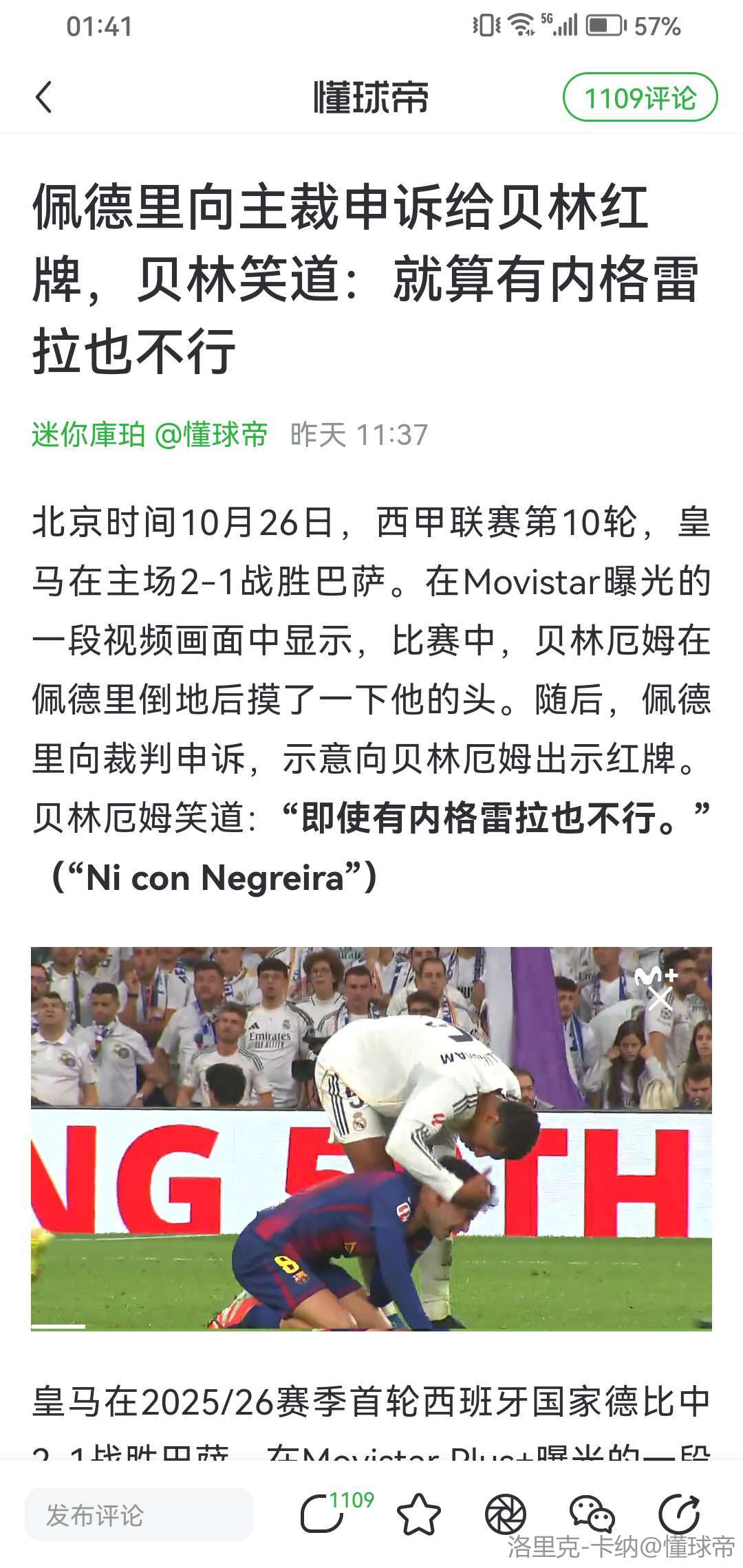Share to WeChat Moments via shutter icon

pyautogui.click(x=506, y=1515)
